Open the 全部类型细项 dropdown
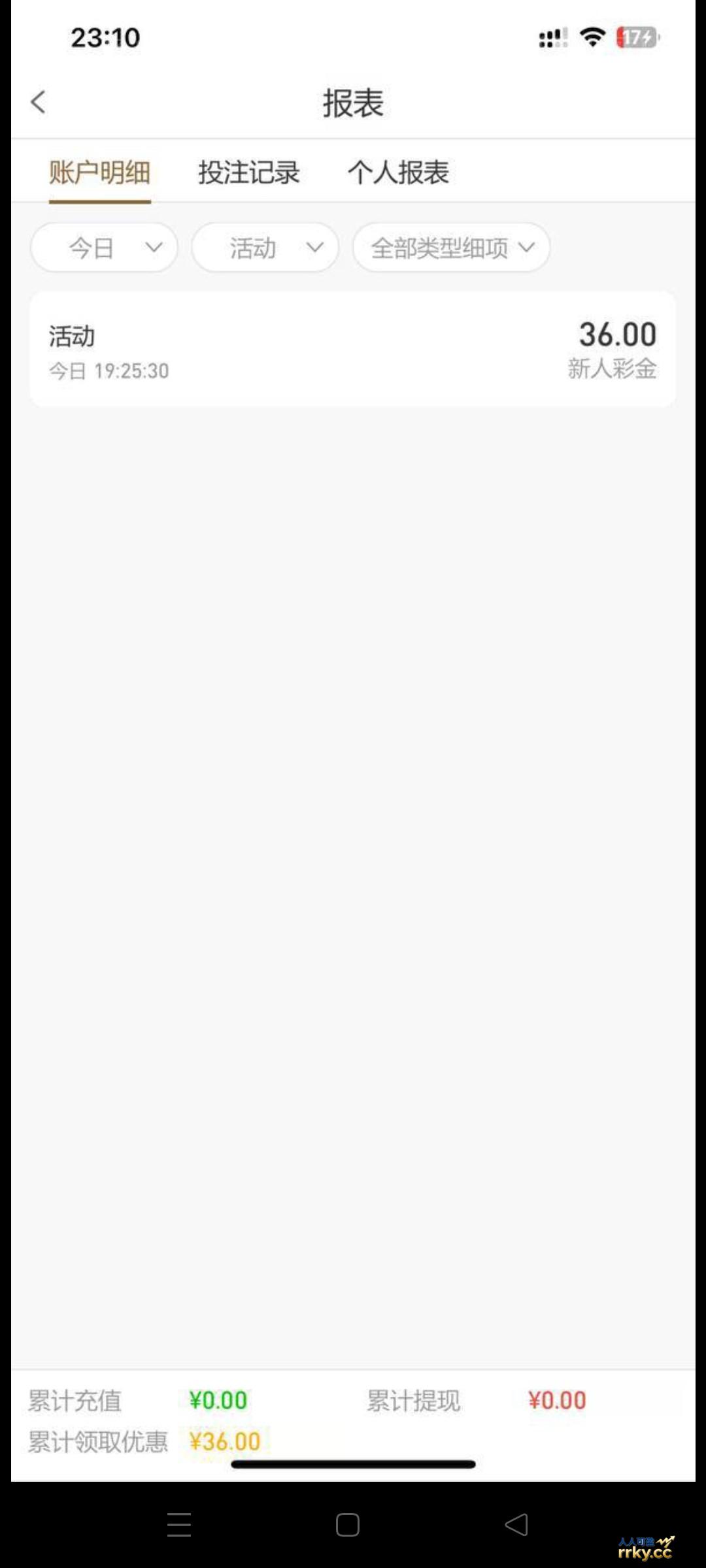706x1568 pixels. pyautogui.click(x=451, y=248)
